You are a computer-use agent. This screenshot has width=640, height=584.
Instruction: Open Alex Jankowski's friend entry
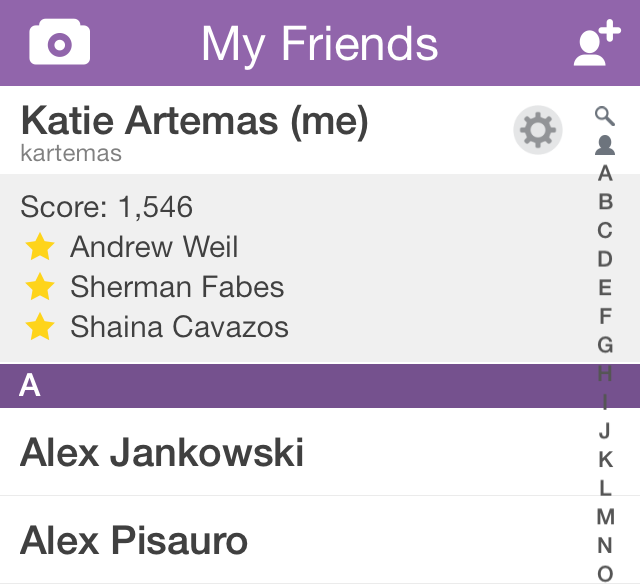[162, 453]
